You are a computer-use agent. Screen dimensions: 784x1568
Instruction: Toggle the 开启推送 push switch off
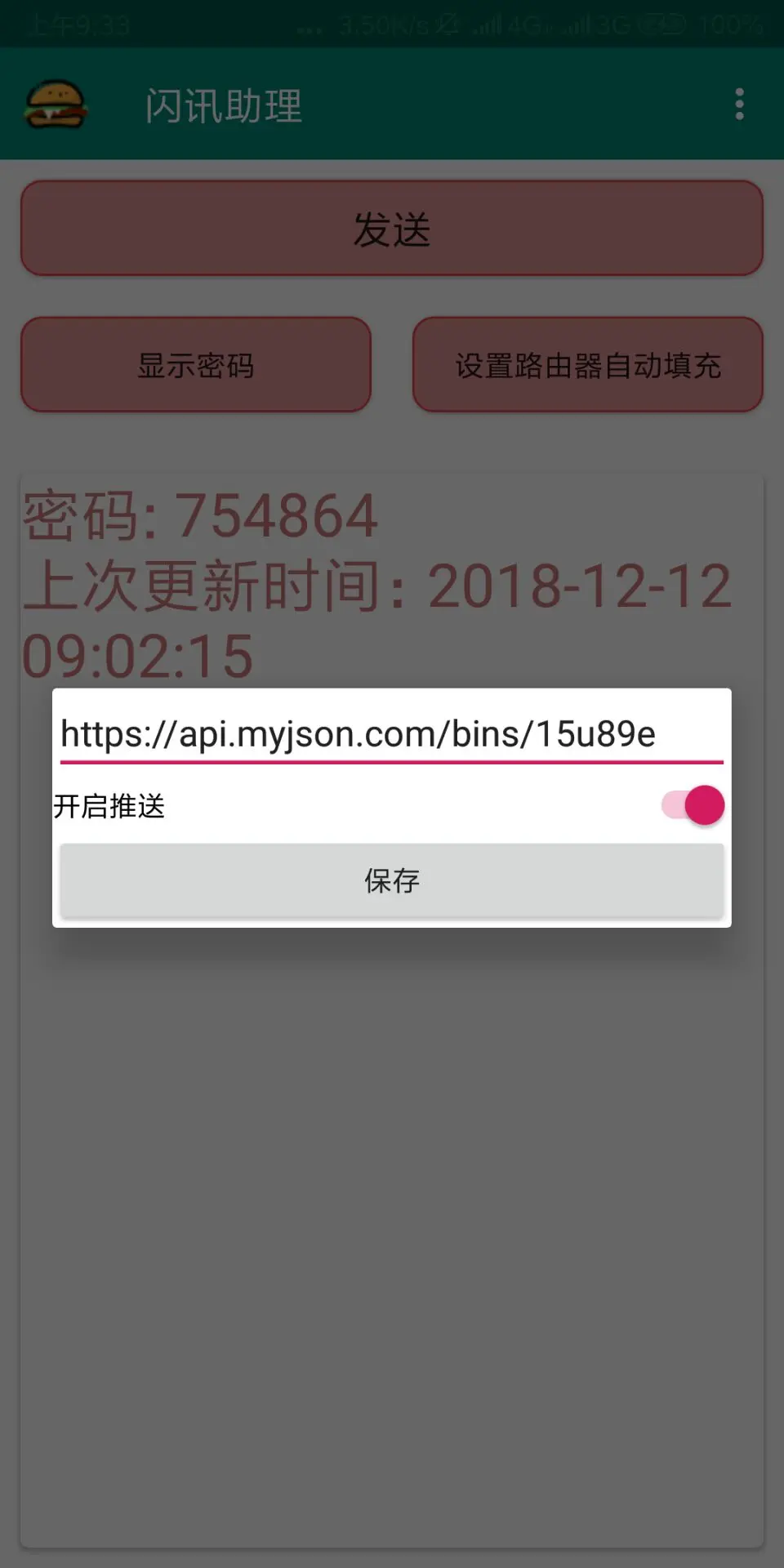pos(693,806)
